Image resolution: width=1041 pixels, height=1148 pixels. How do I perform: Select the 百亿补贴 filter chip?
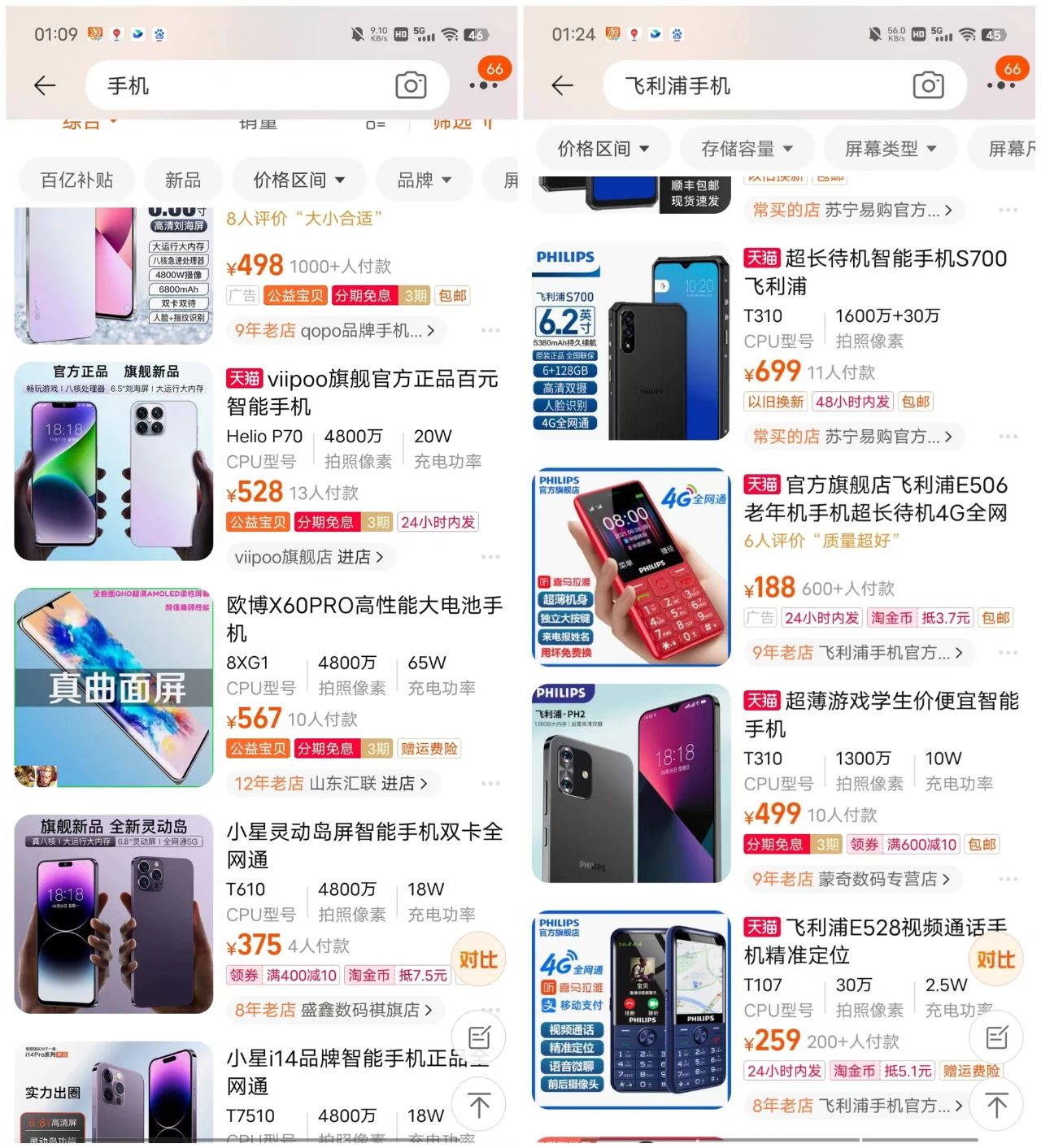tap(76, 180)
